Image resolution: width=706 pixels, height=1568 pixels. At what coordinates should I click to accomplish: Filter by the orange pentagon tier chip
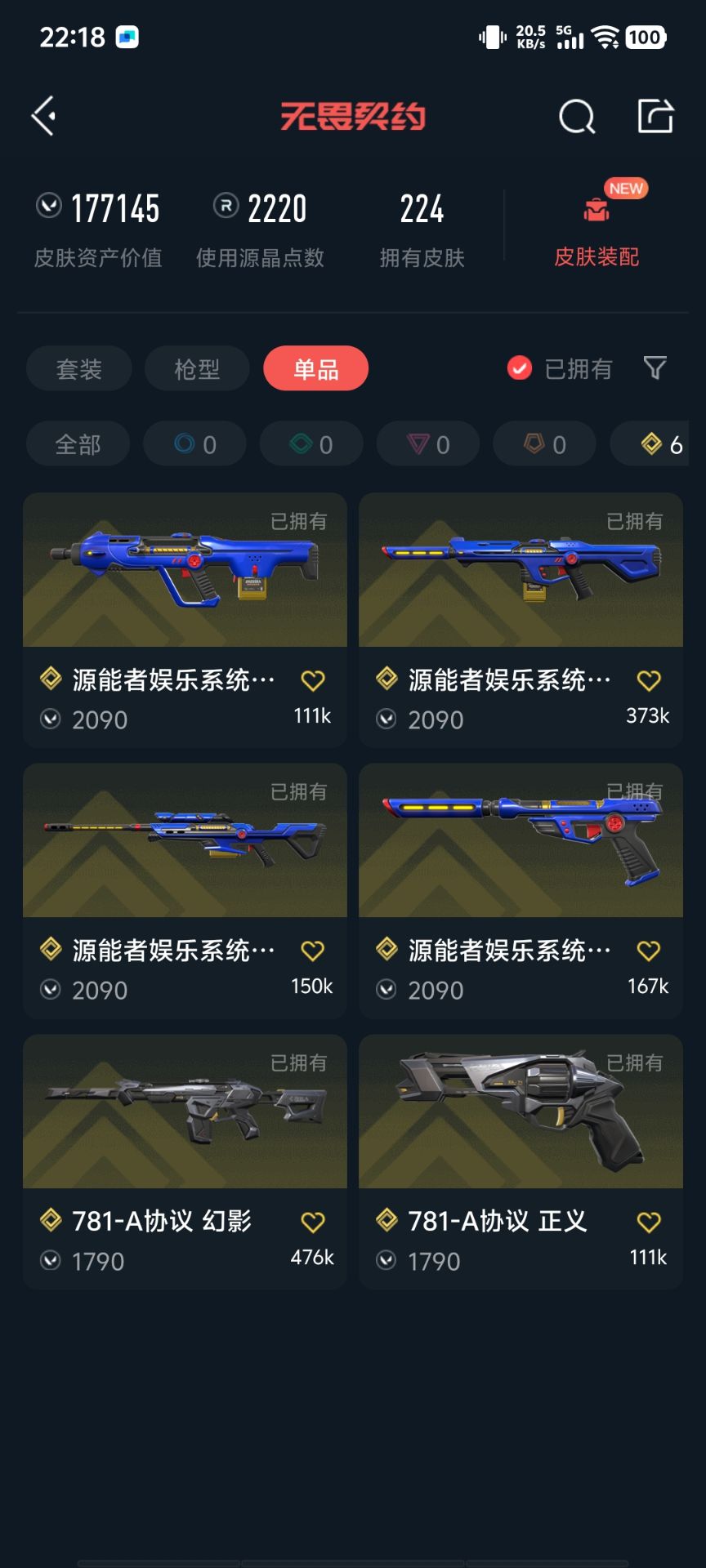click(544, 444)
